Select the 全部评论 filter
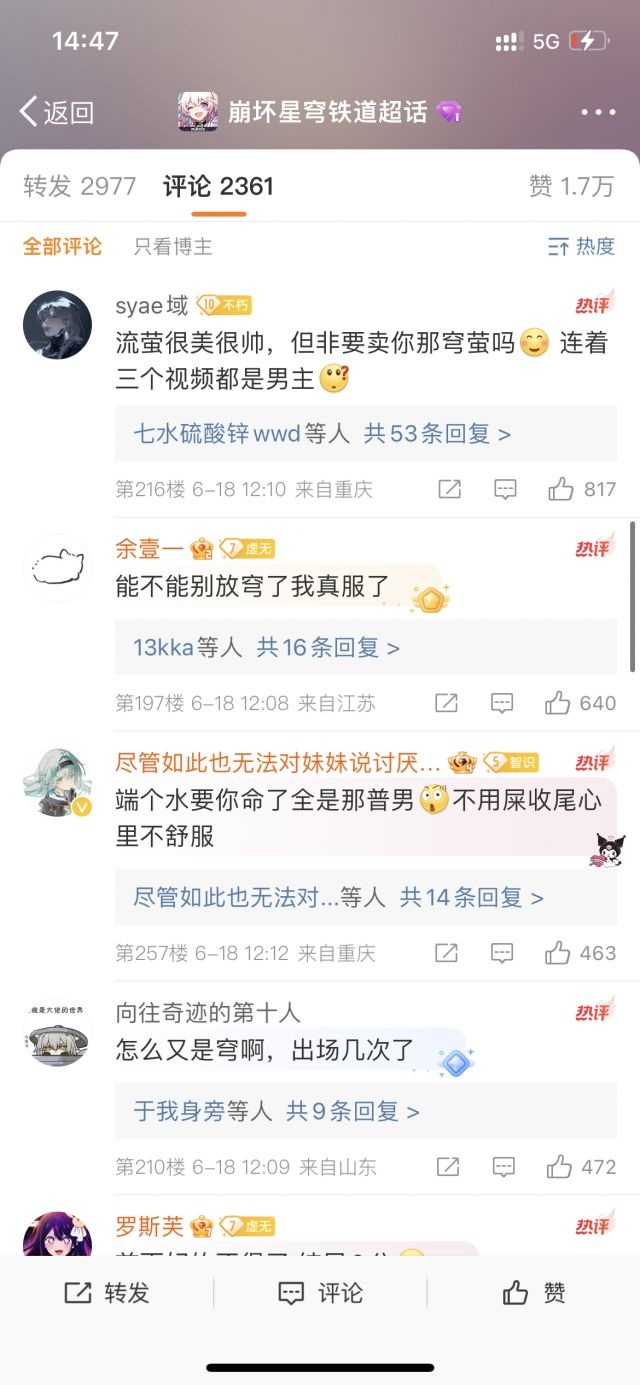The height and width of the screenshot is (1385, 640). [x=62, y=246]
